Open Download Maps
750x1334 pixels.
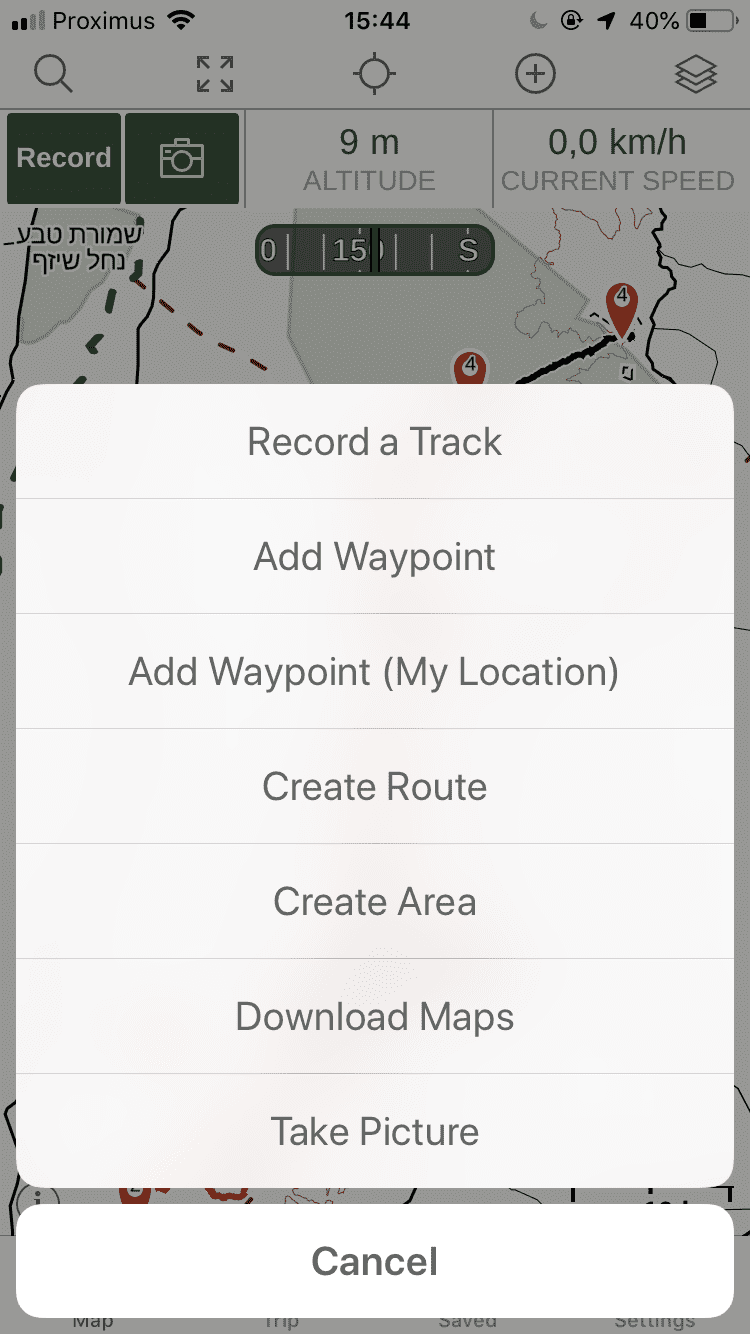(375, 1016)
